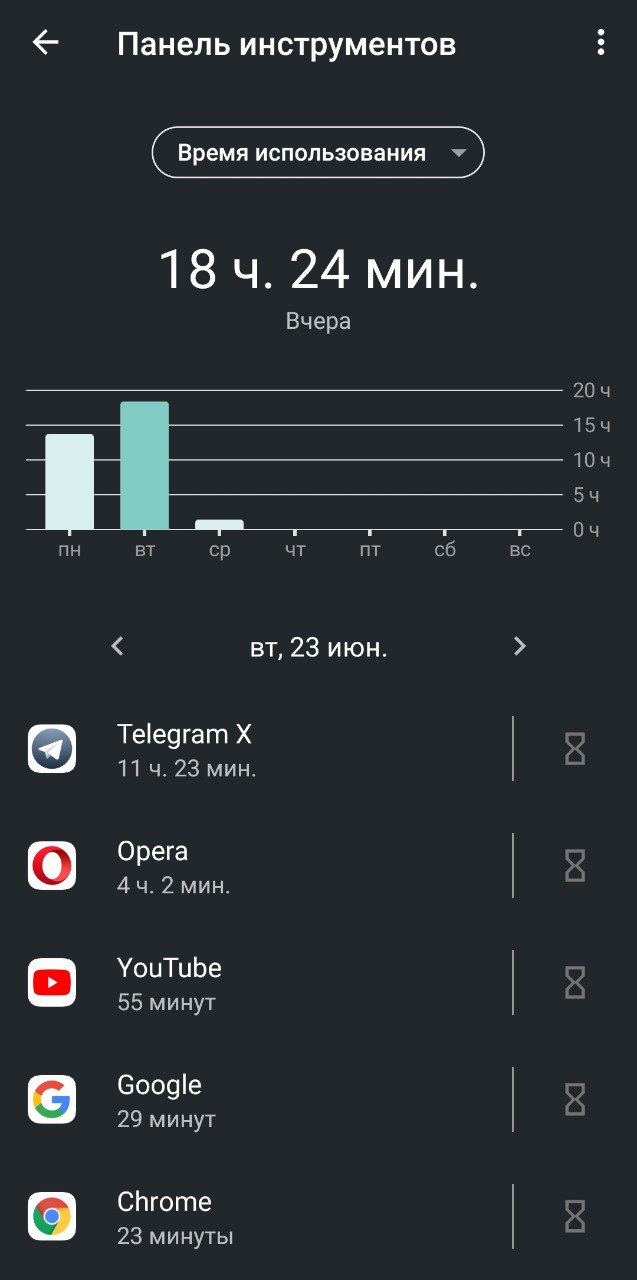Set hourglass timer for YouTube

coord(575,983)
